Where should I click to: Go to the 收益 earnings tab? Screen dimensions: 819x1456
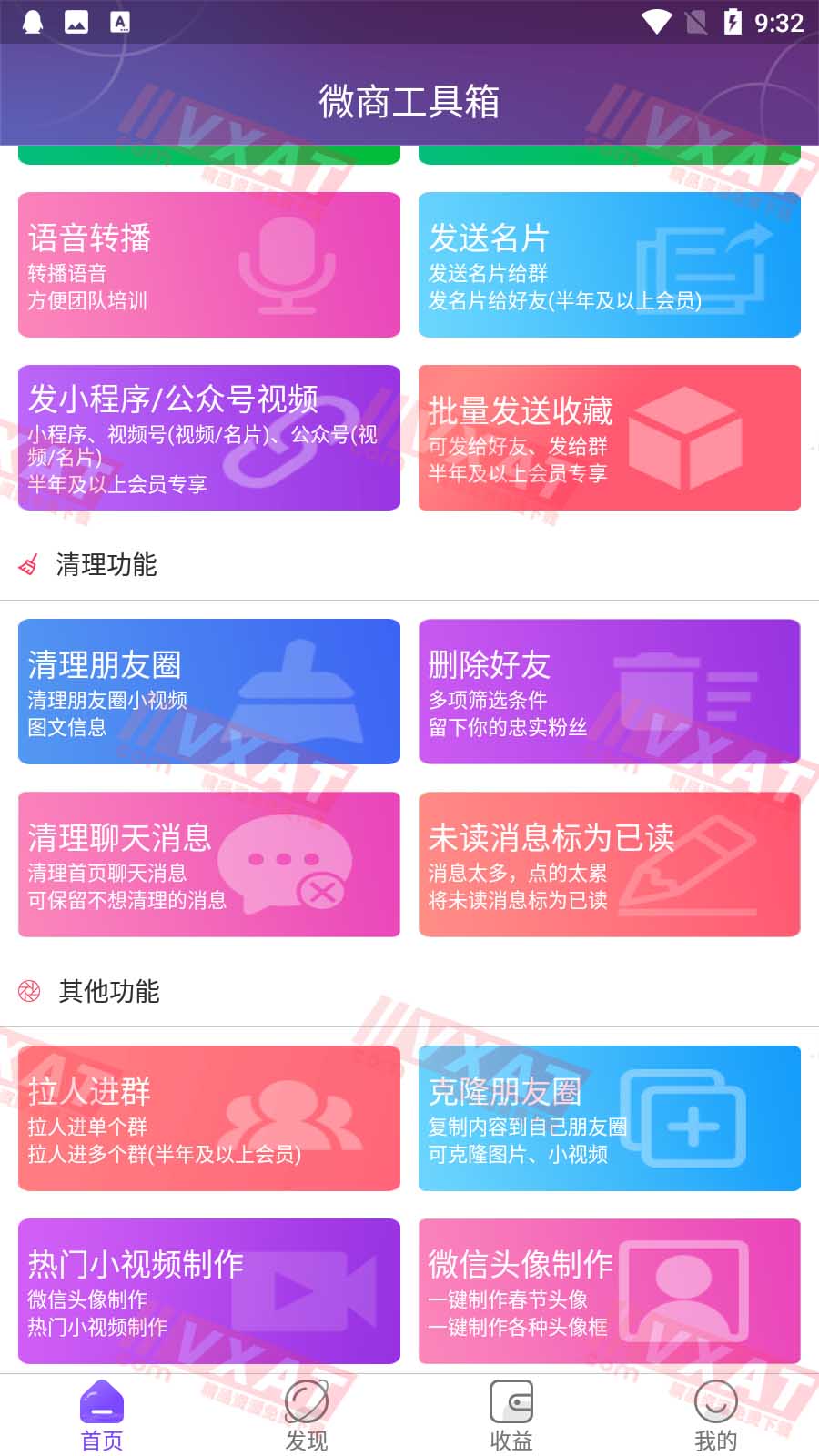coord(511,1415)
